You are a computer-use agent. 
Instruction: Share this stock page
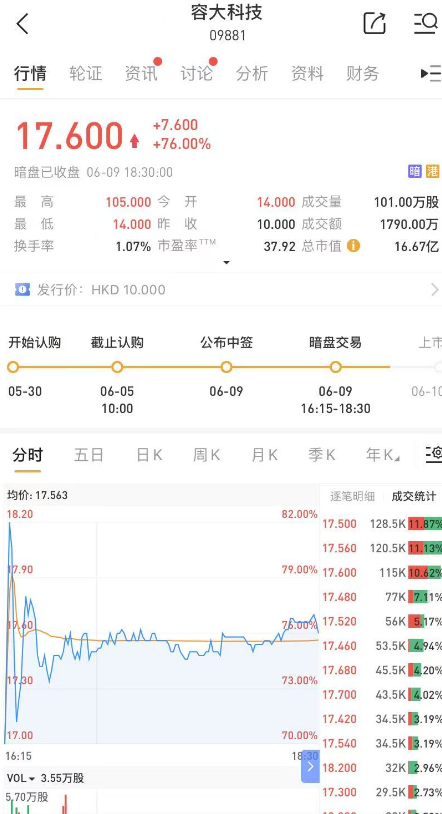tap(374, 23)
